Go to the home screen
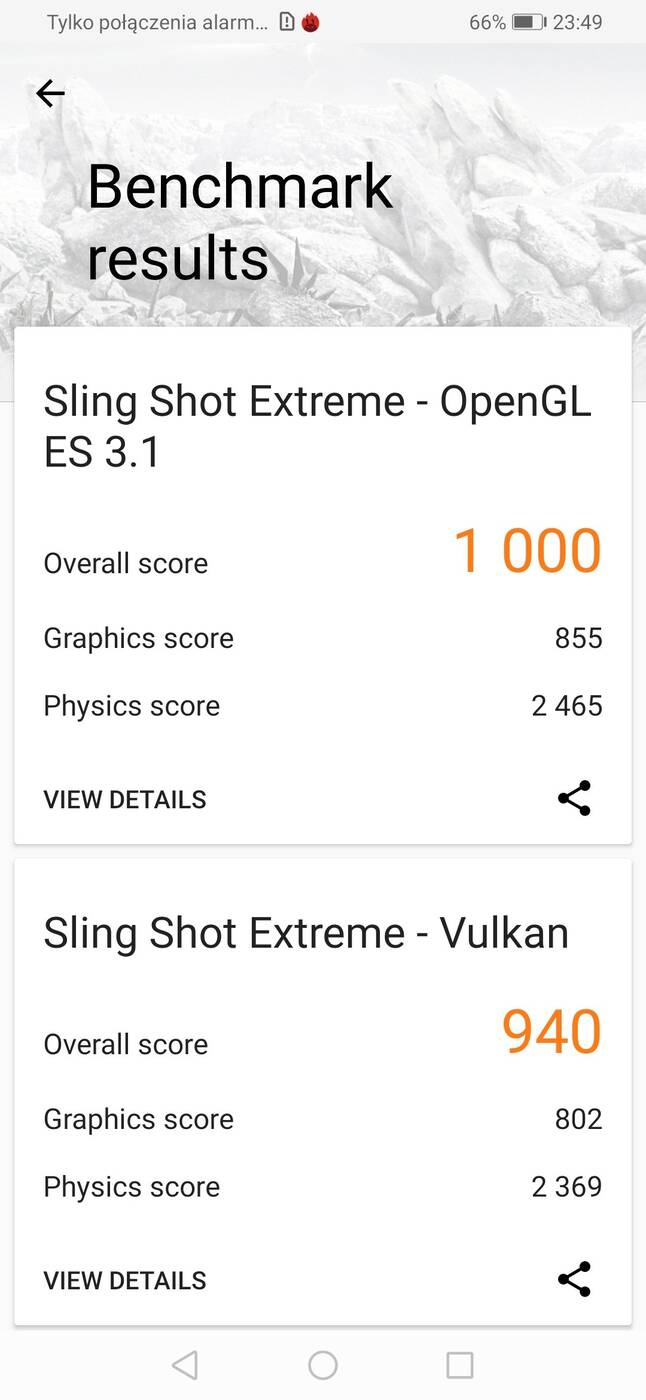Screen dimensions: 646x1400 [323, 1365]
